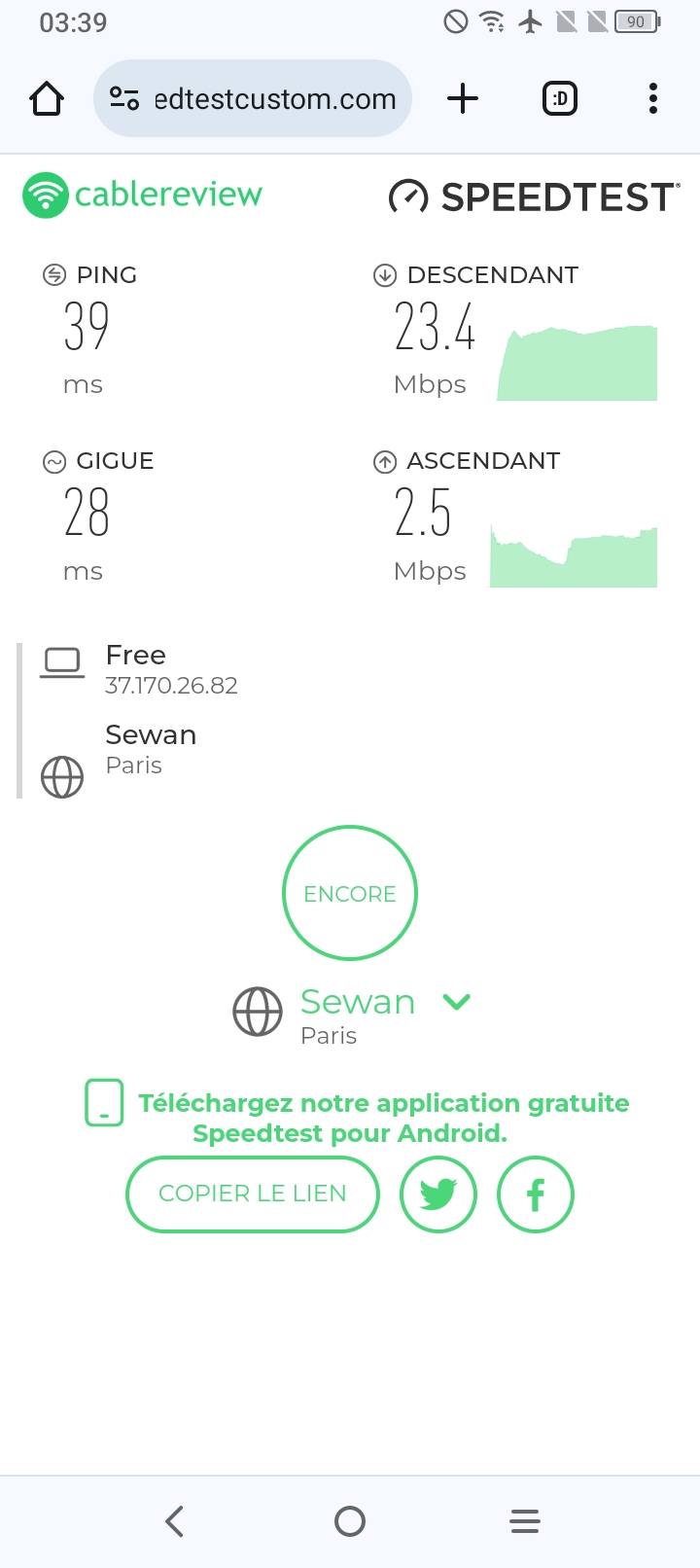Share the result on Twitter
700x1568 pixels.
click(438, 1194)
